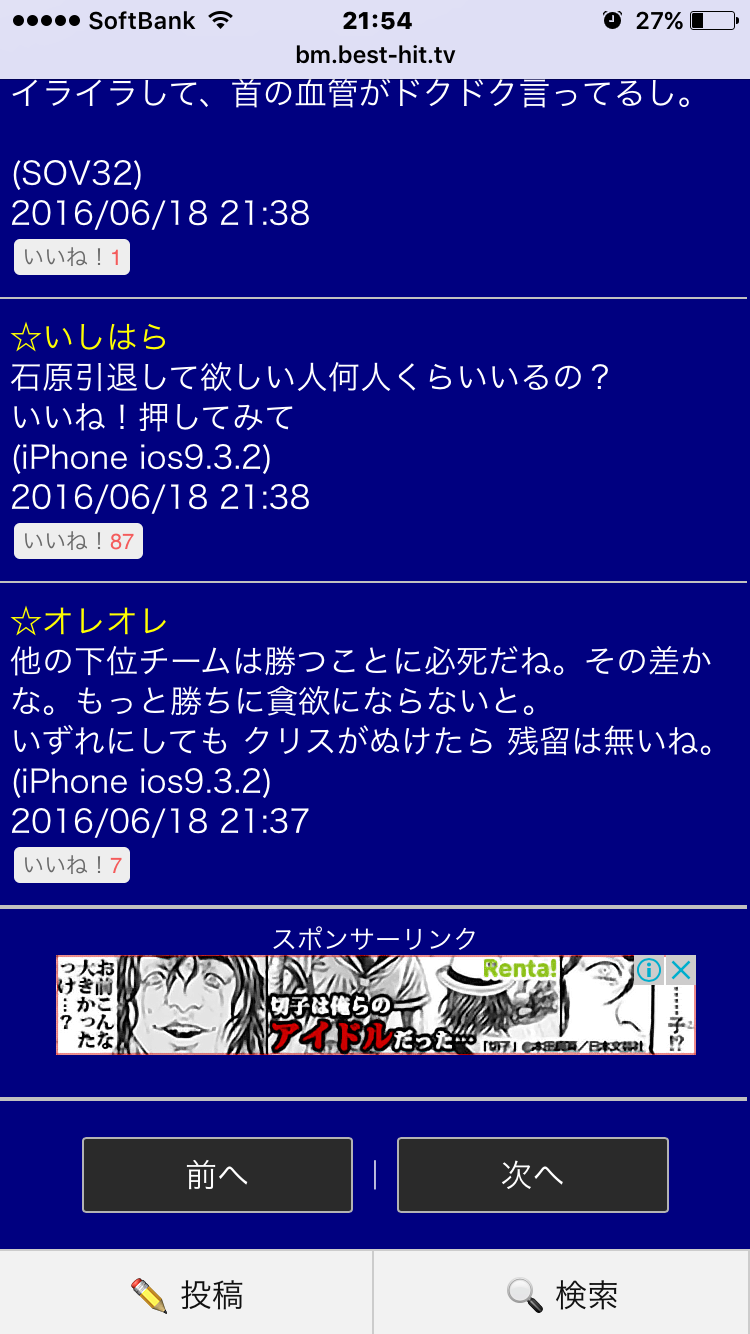
Task: Open 投稿 to write a post
Action: click(x=187, y=1295)
